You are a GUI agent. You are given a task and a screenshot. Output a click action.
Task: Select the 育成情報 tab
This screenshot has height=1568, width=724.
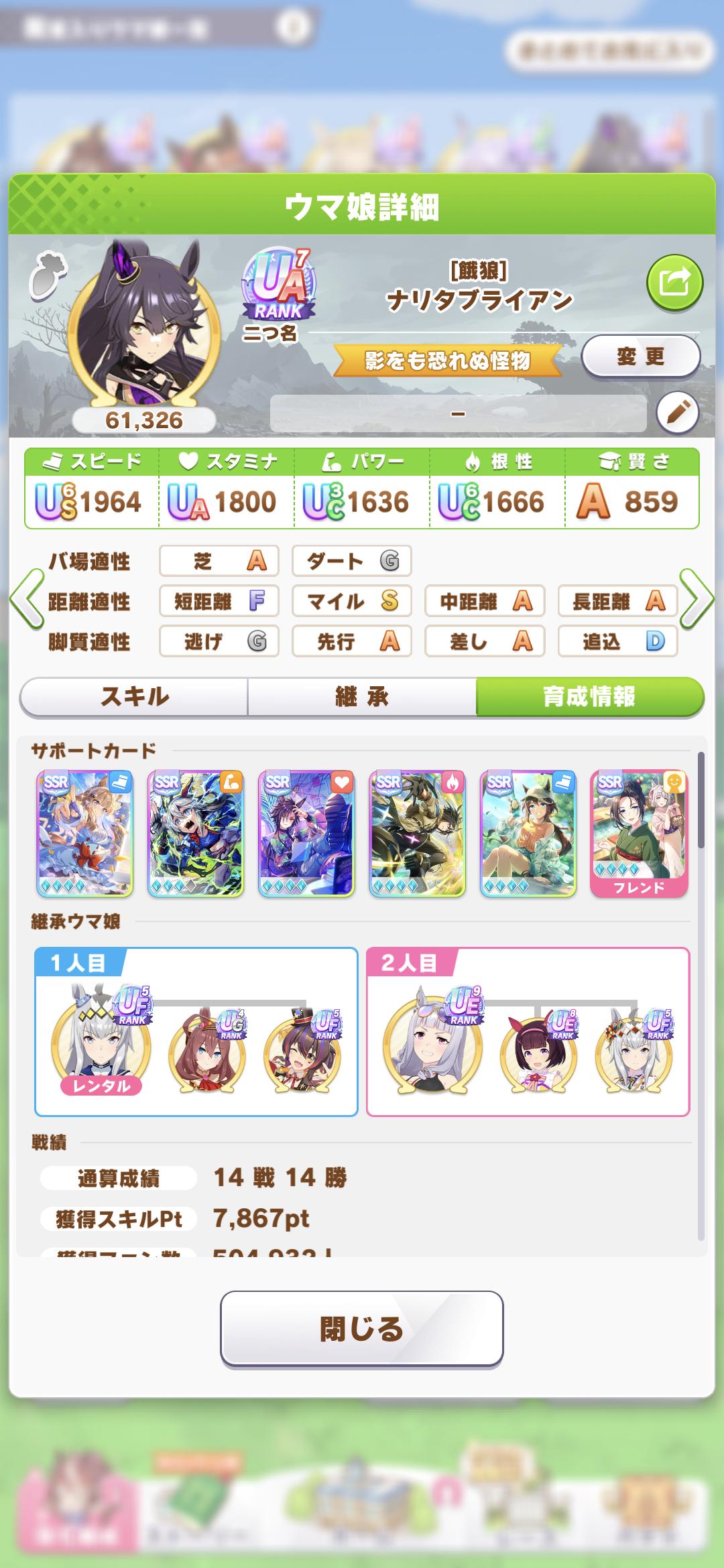click(x=589, y=697)
